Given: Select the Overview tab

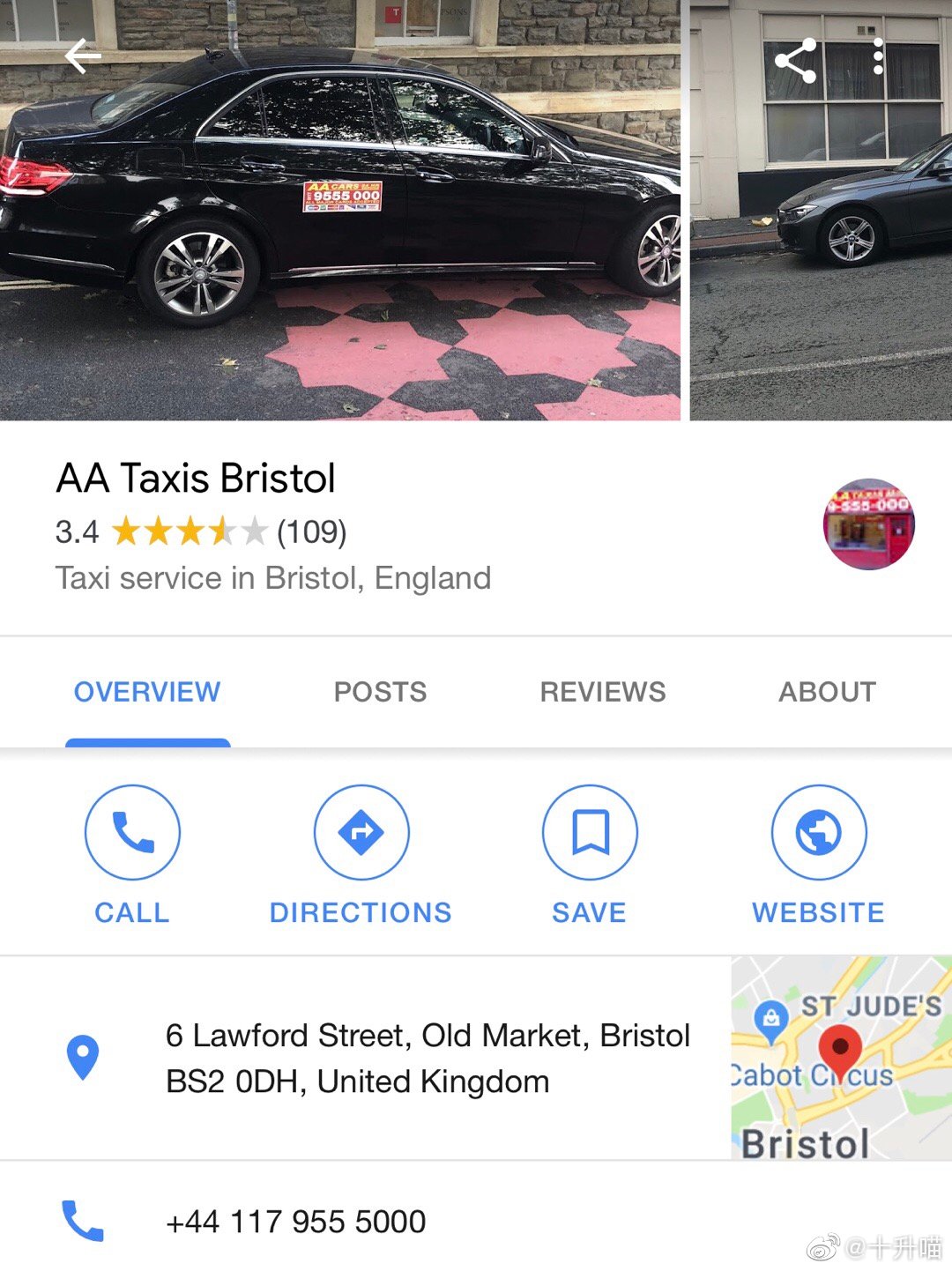Looking at the screenshot, I should 147,692.
